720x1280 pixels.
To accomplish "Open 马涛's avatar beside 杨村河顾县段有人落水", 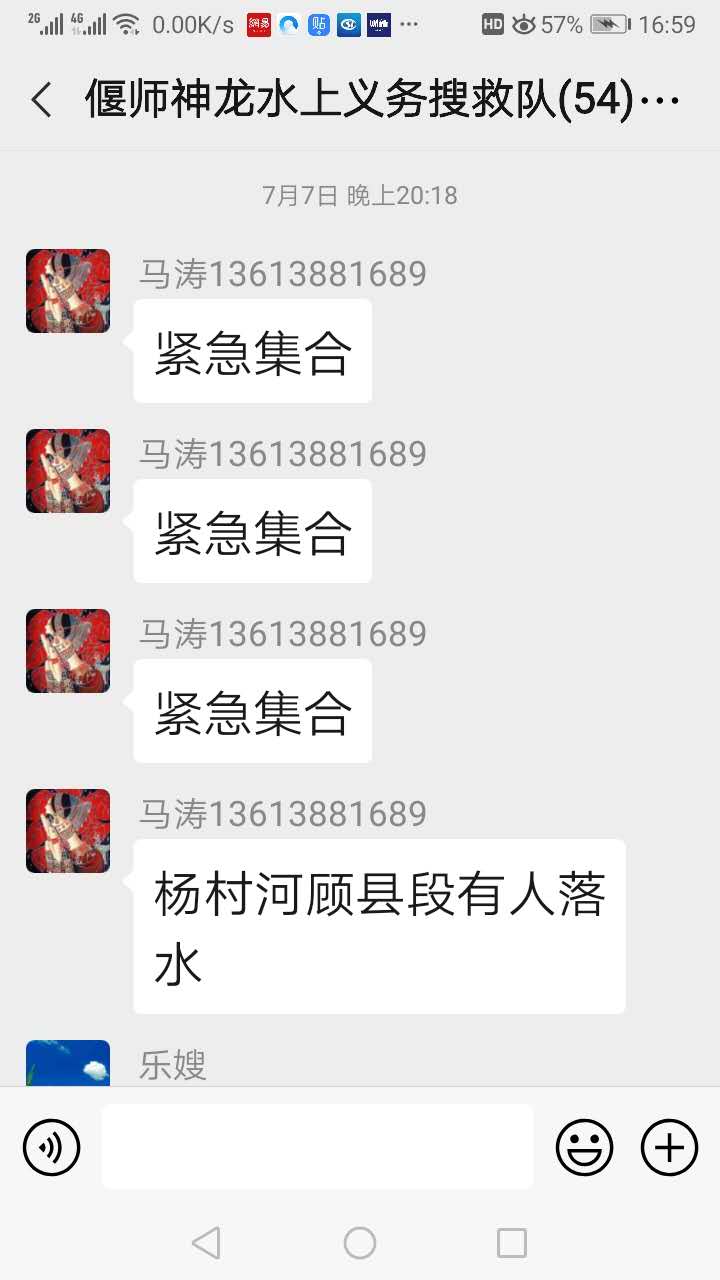I will coord(67,831).
